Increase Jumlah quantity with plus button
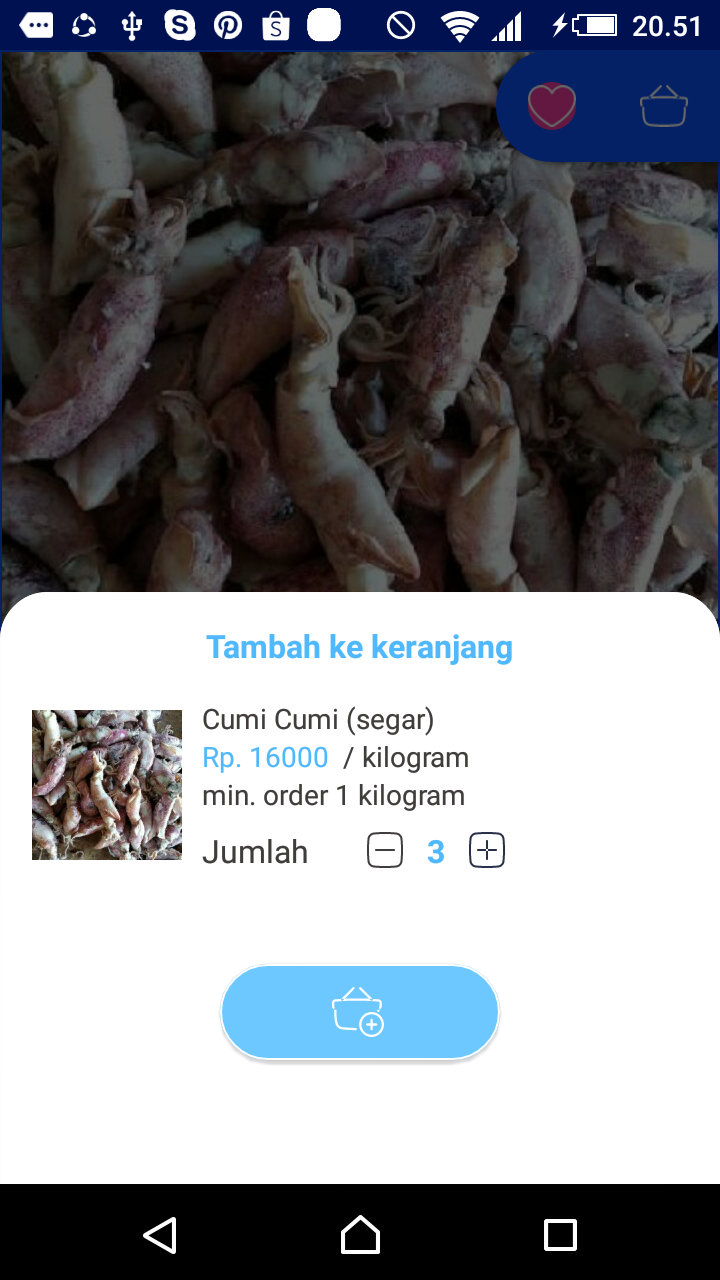 pos(487,851)
